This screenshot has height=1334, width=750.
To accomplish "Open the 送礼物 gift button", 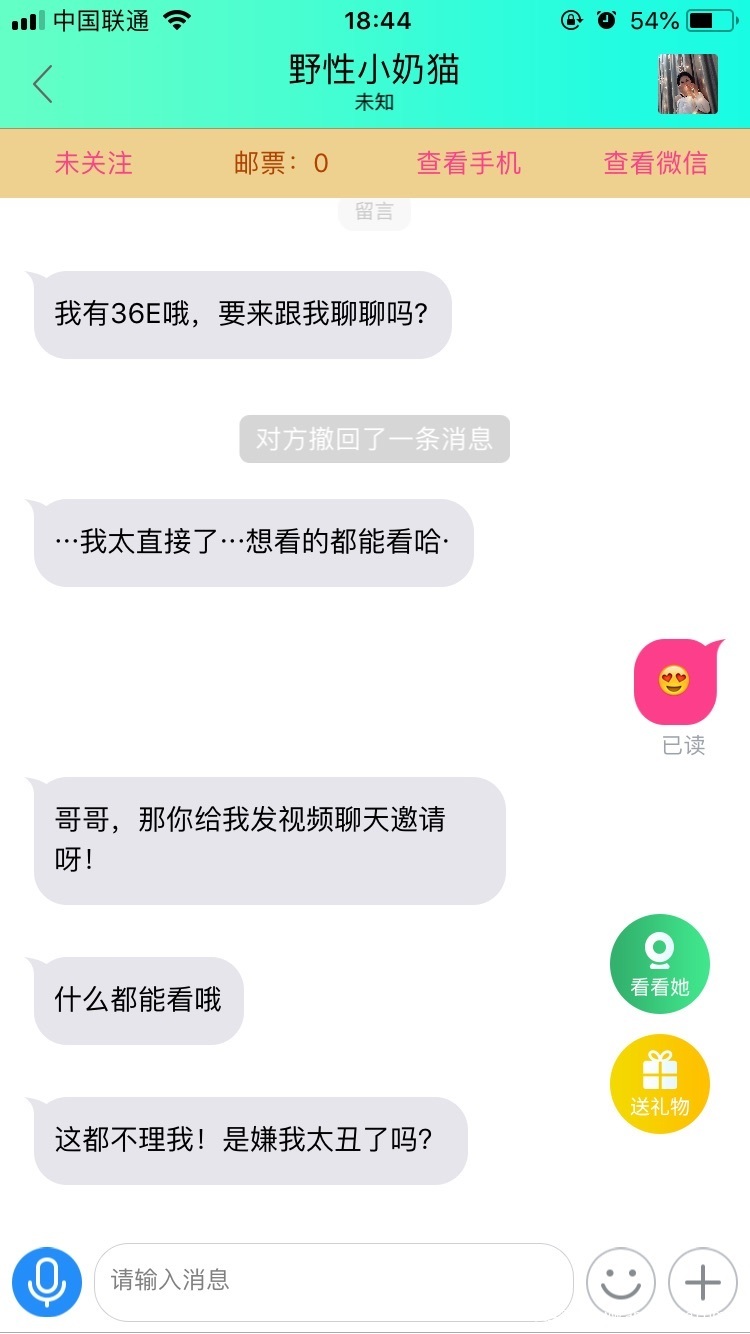I will click(660, 1084).
